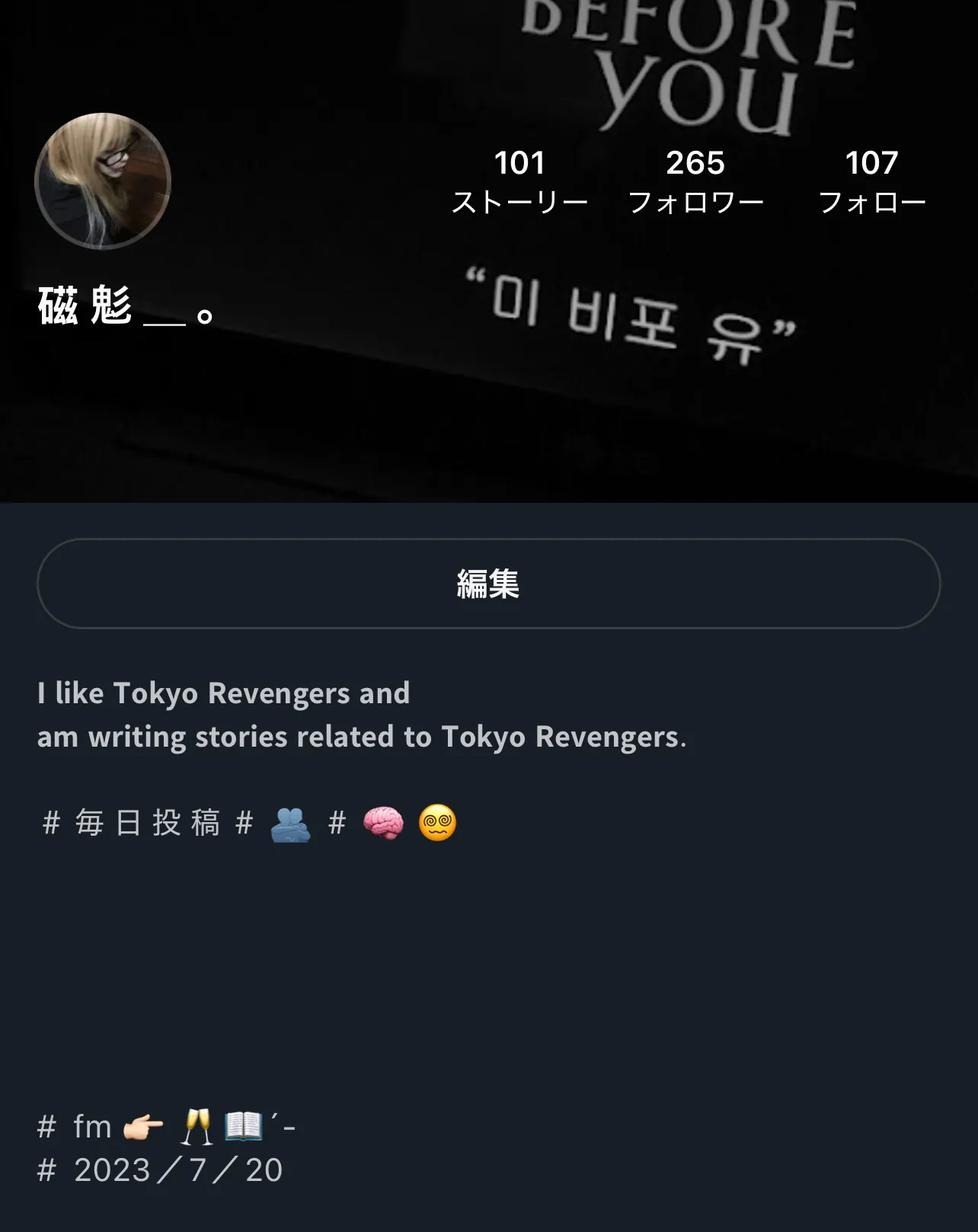The width and height of the screenshot is (978, 1232).
Task: View the 101 ストーリー stories list
Action: [x=519, y=181]
